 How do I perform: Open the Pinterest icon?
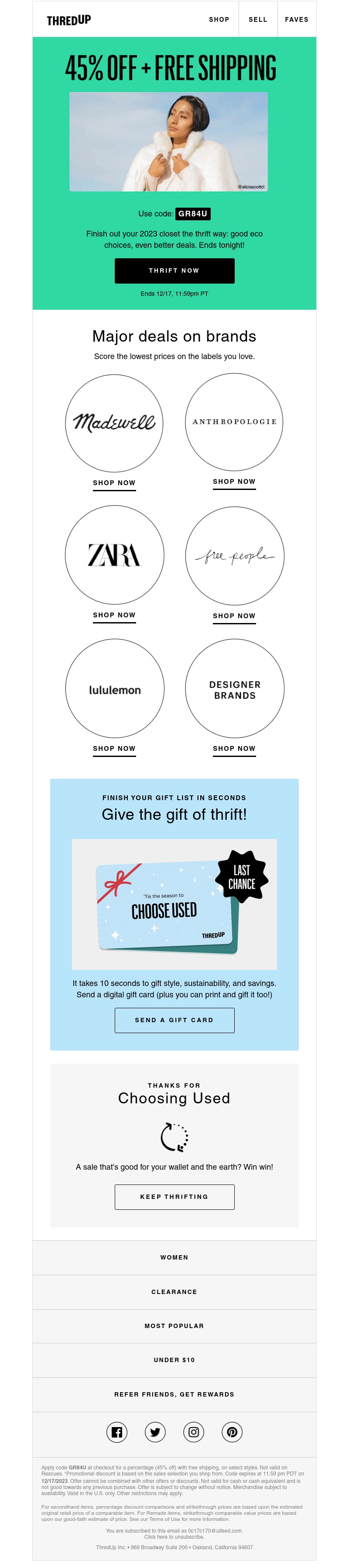click(232, 1432)
